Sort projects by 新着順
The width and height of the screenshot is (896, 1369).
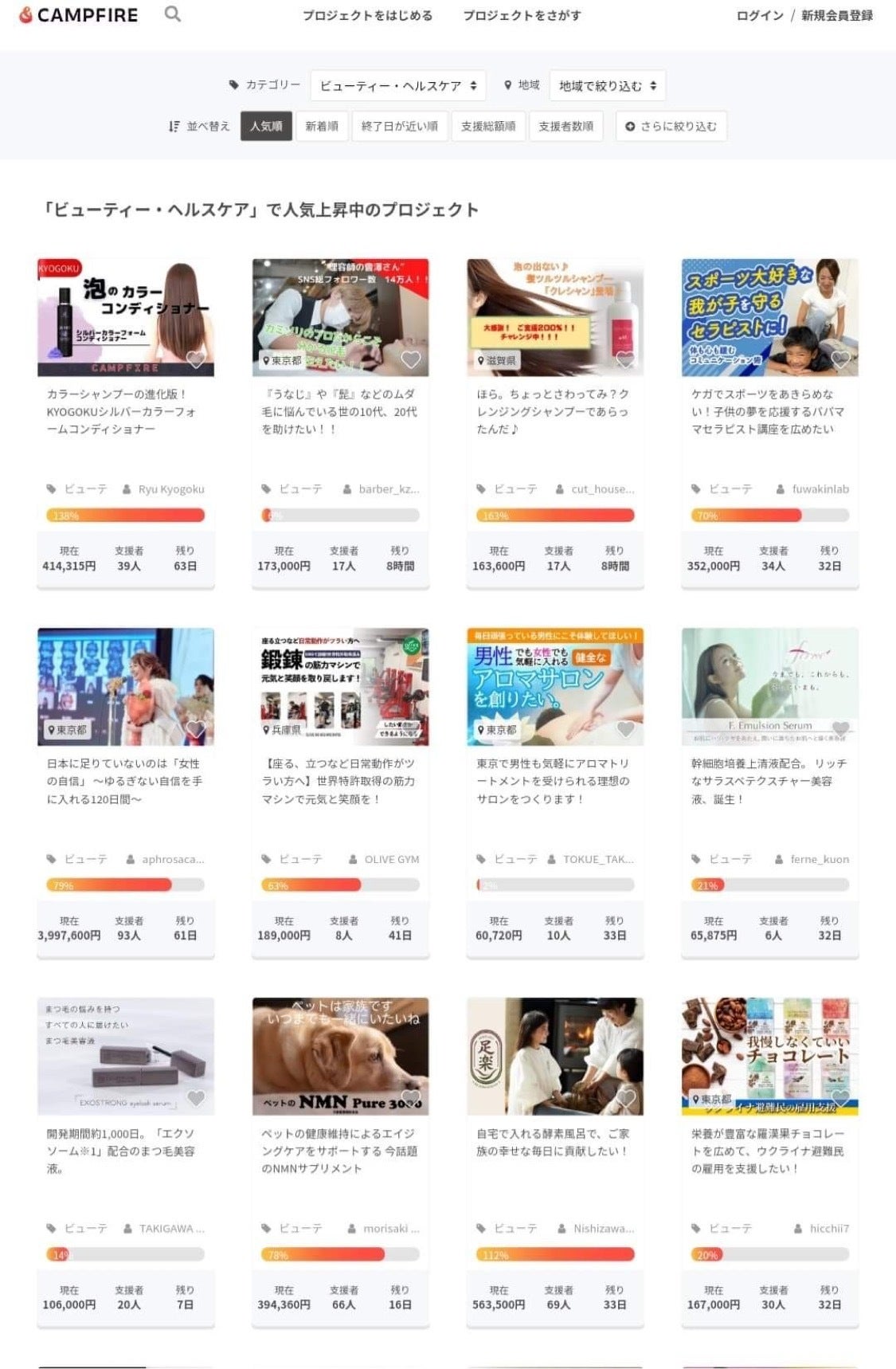tap(322, 126)
